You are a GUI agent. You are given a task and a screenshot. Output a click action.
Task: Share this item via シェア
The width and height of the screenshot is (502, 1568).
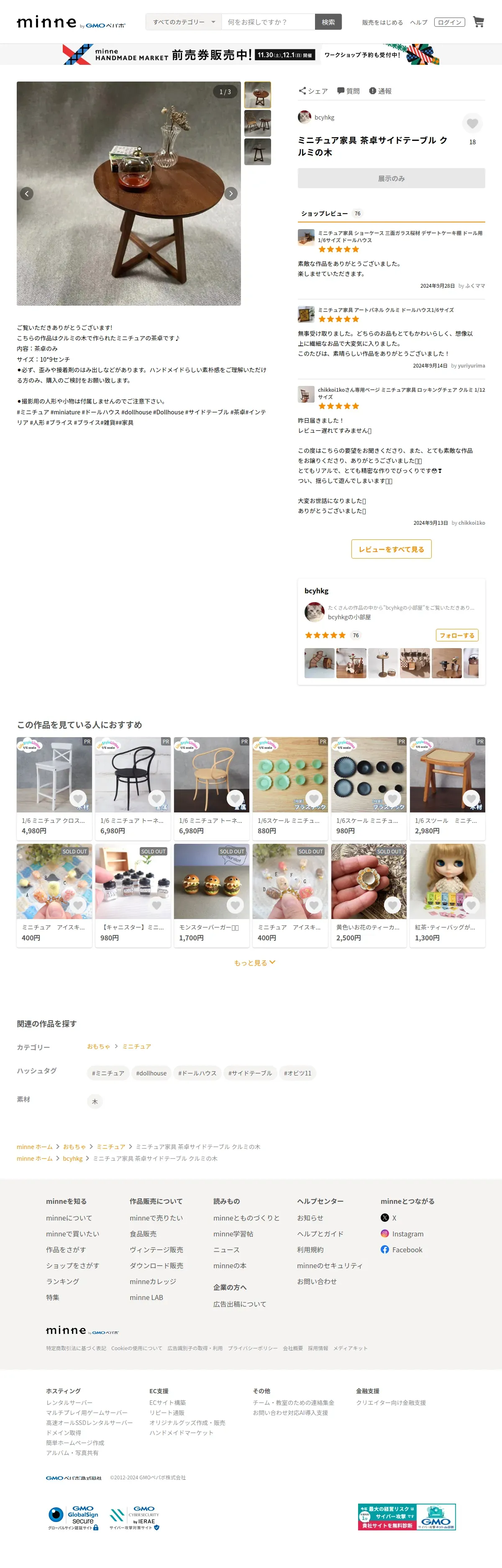tap(313, 91)
